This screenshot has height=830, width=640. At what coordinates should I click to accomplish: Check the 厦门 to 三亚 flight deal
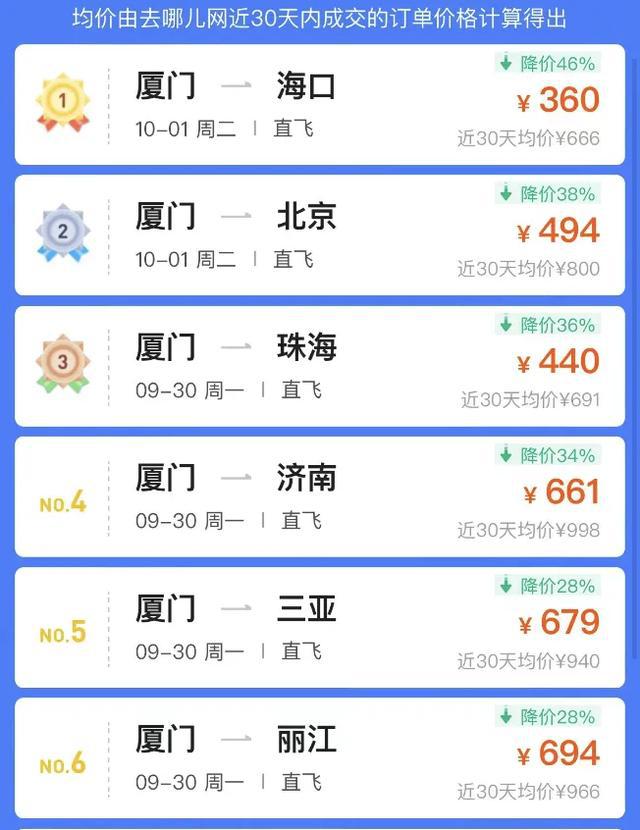coord(320,627)
